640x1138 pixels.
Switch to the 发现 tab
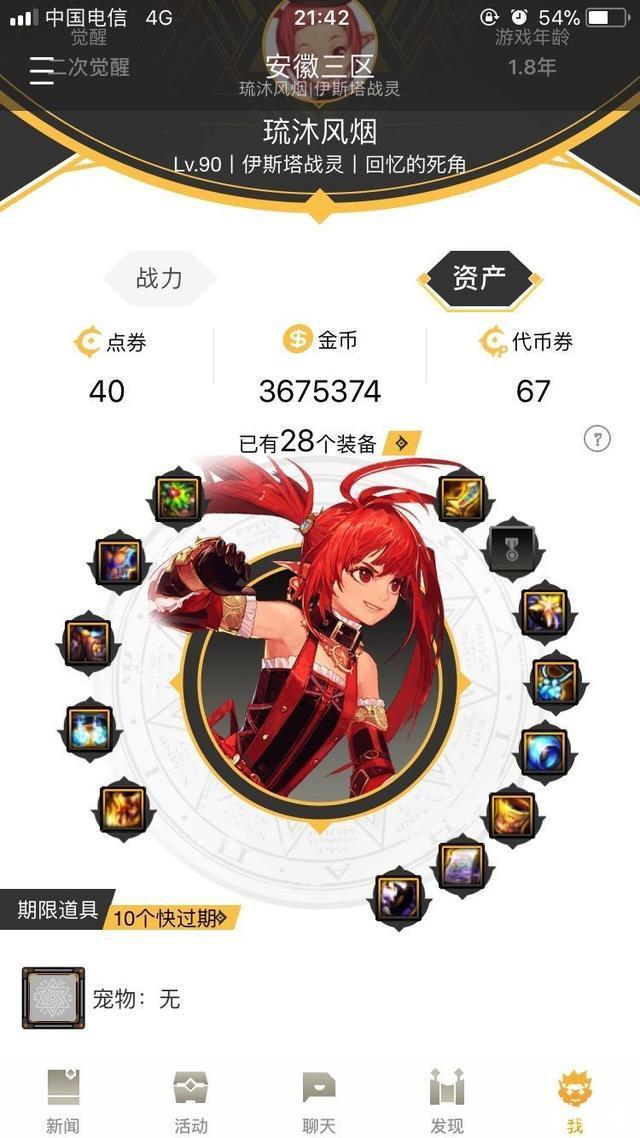coord(447,1100)
